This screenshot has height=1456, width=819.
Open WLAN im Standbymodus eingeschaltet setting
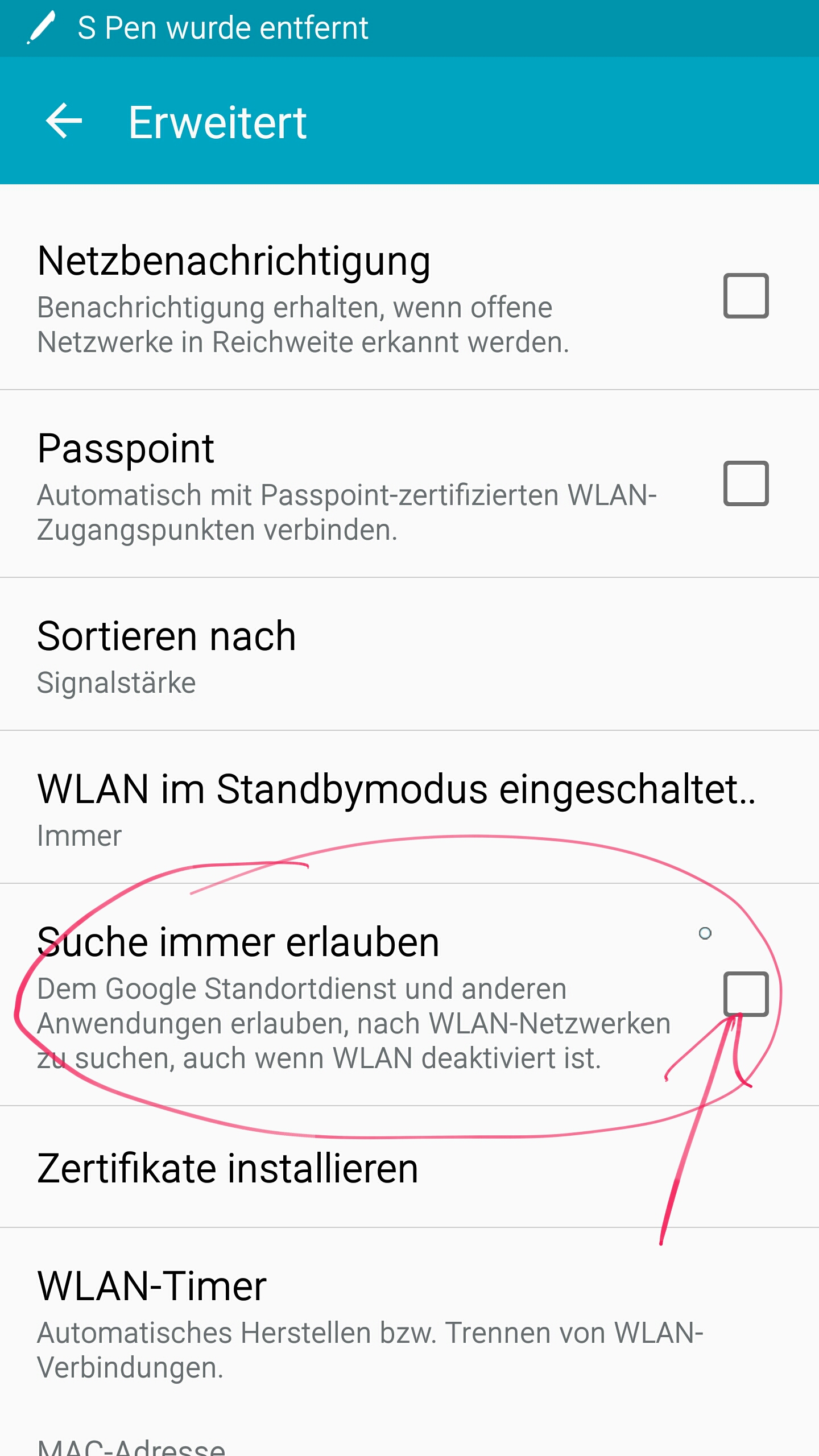(409, 807)
